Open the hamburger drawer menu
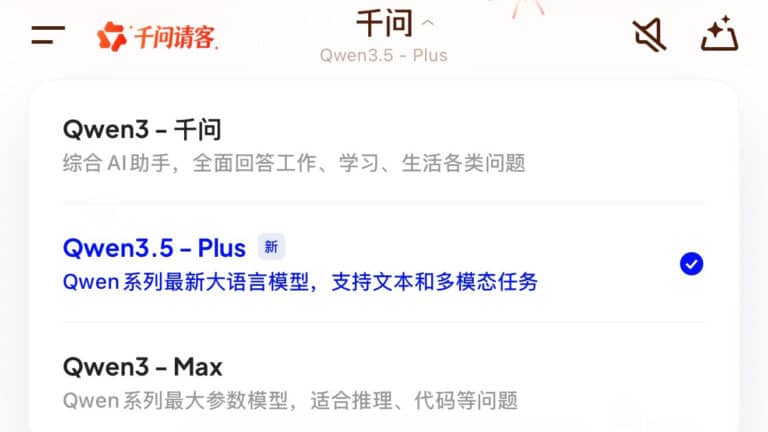The width and height of the screenshot is (768, 432). (48, 35)
